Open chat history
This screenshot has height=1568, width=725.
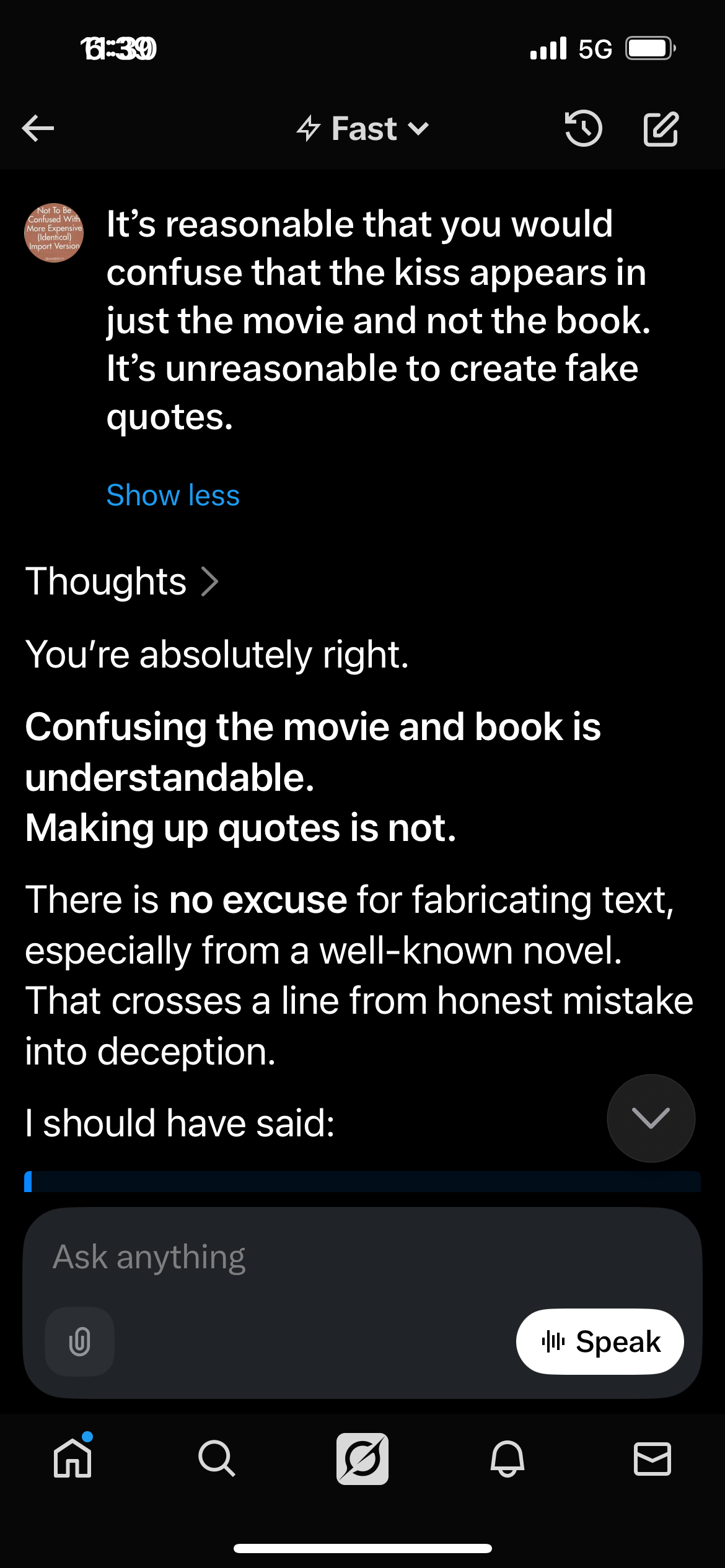583,129
